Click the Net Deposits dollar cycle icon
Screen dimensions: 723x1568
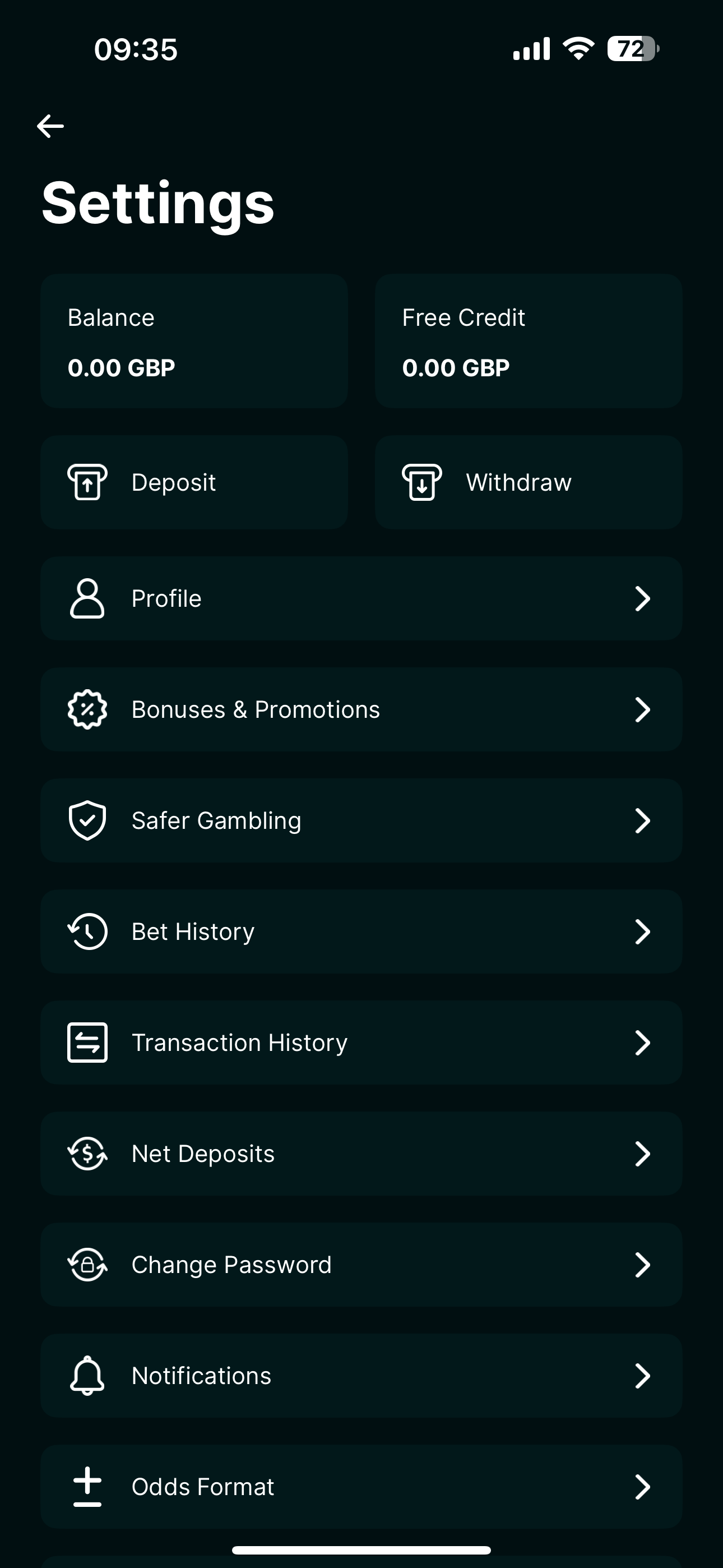pyautogui.click(x=87, y=1153)
